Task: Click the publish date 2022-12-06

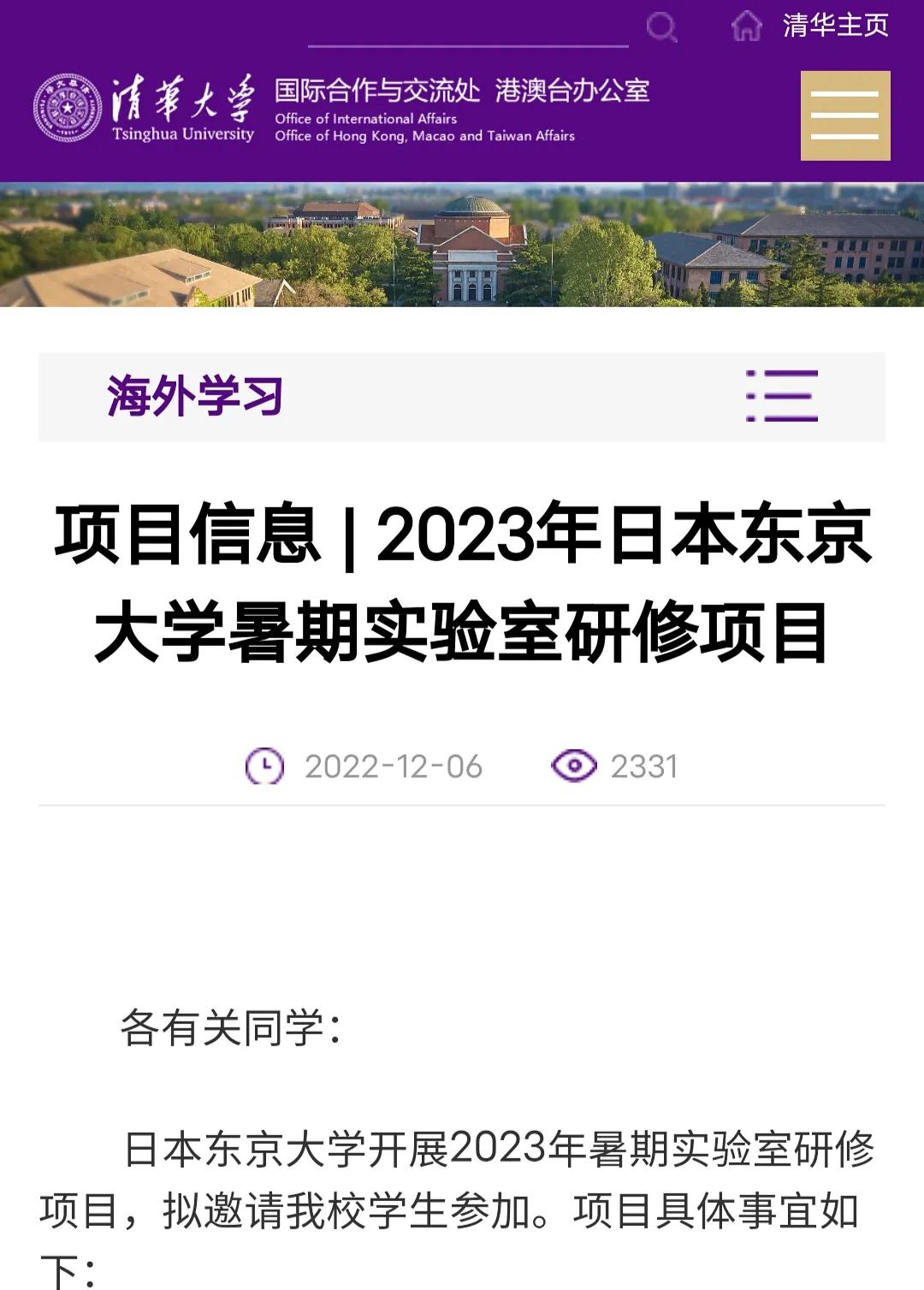Action: (x=395, y=767)
